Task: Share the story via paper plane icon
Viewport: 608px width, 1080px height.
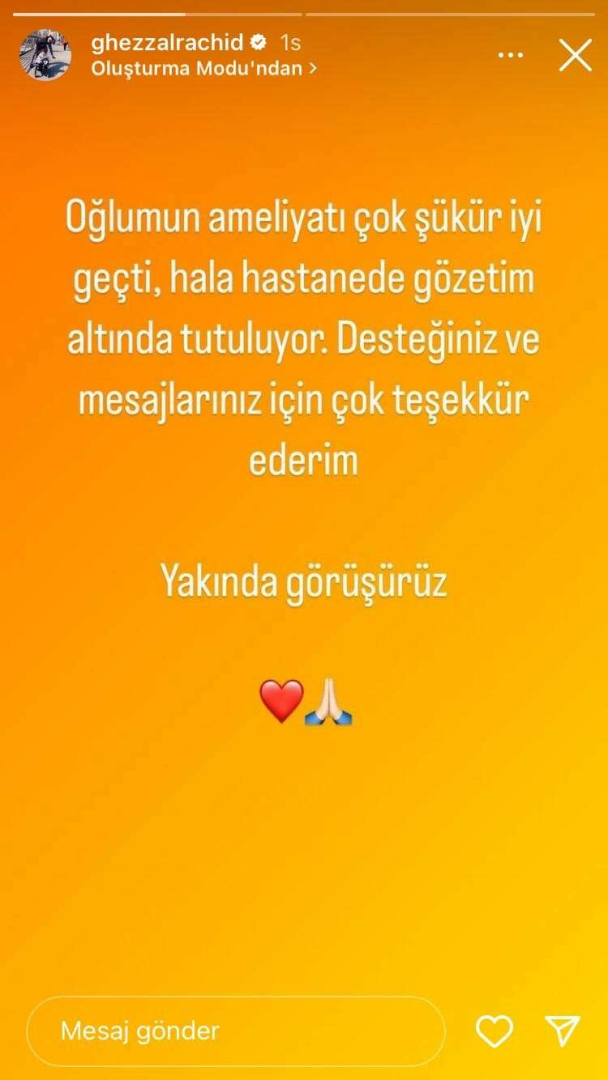Action: point(563,1030)
